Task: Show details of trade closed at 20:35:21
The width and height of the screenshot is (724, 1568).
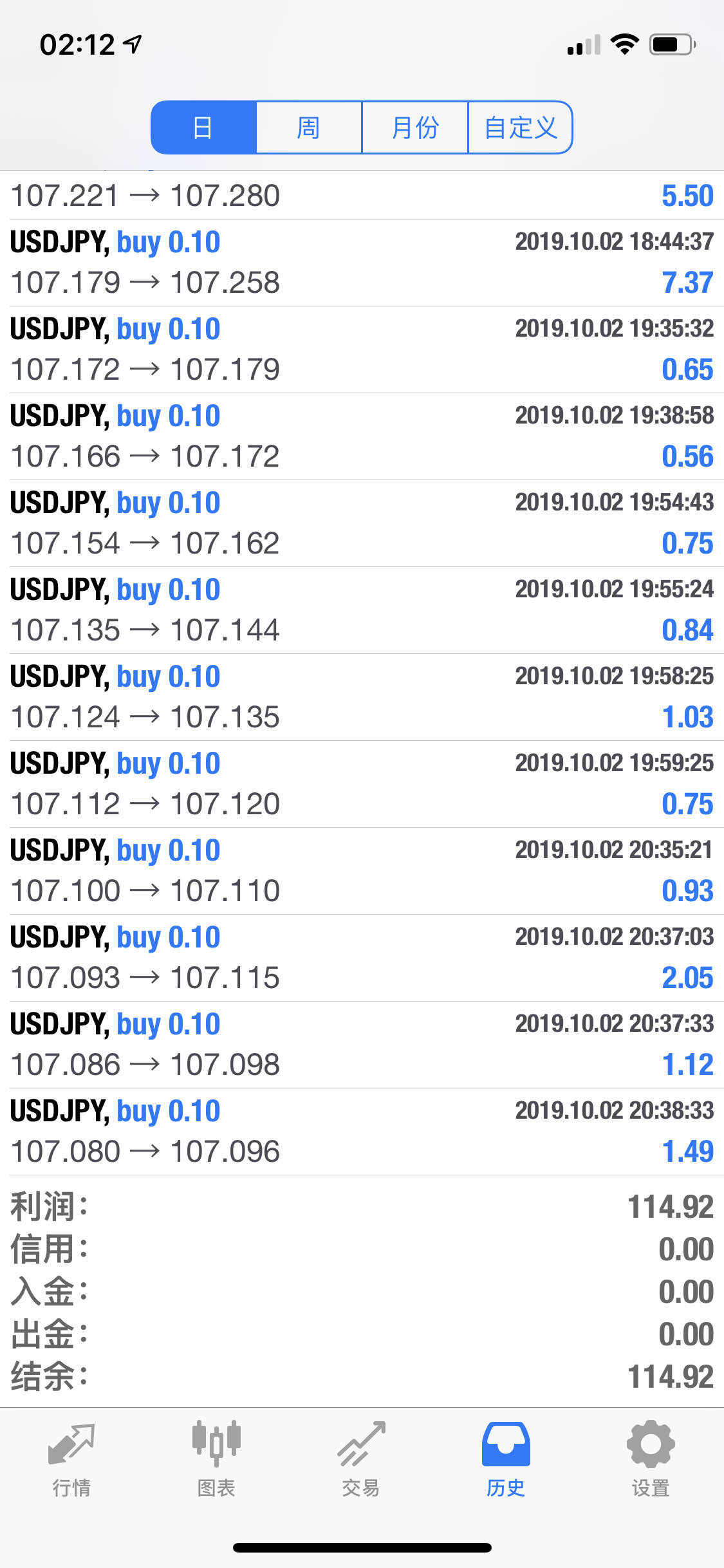Action: (362, 871)
